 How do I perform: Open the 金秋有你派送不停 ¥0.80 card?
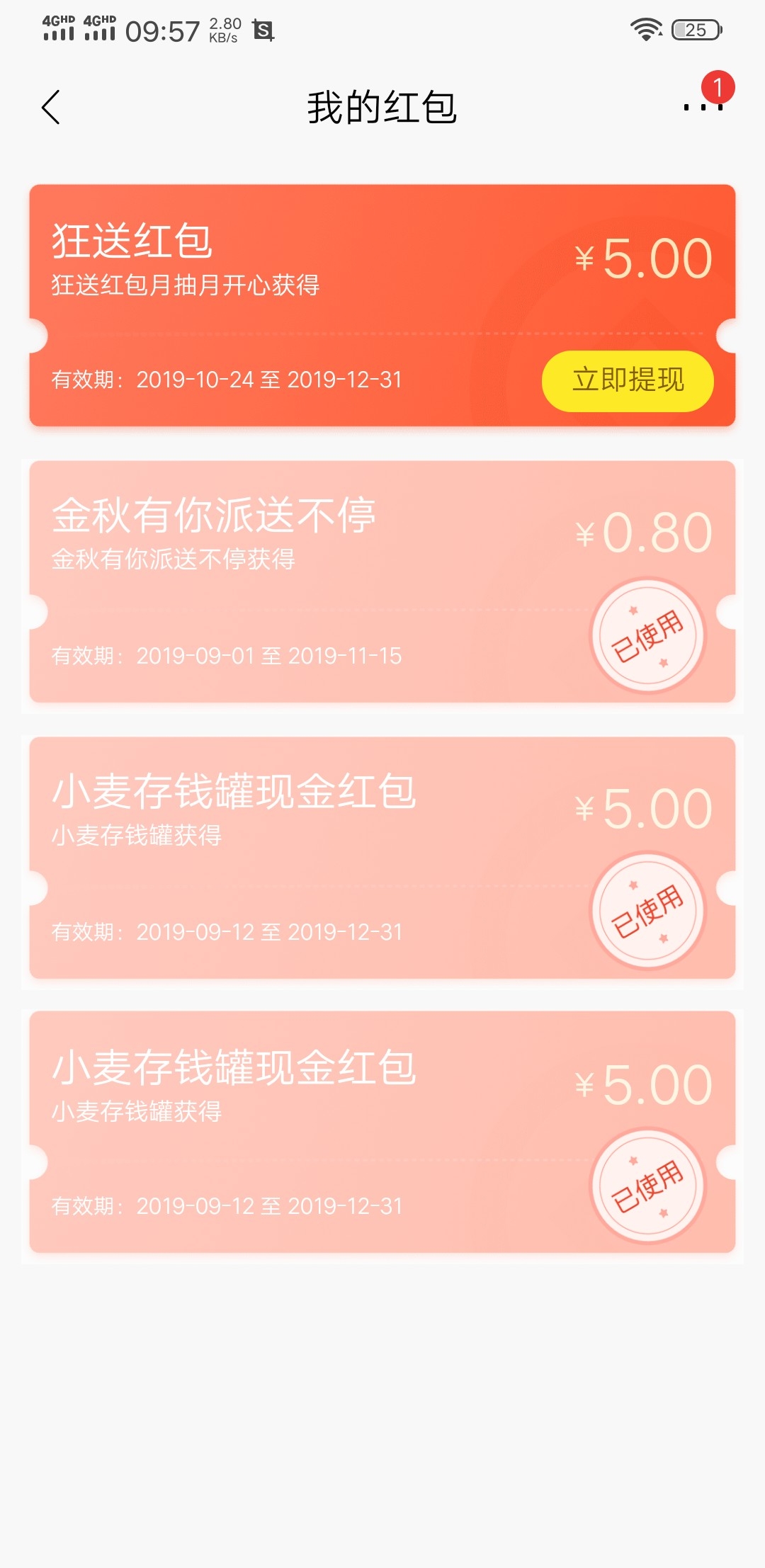(382, 581)
